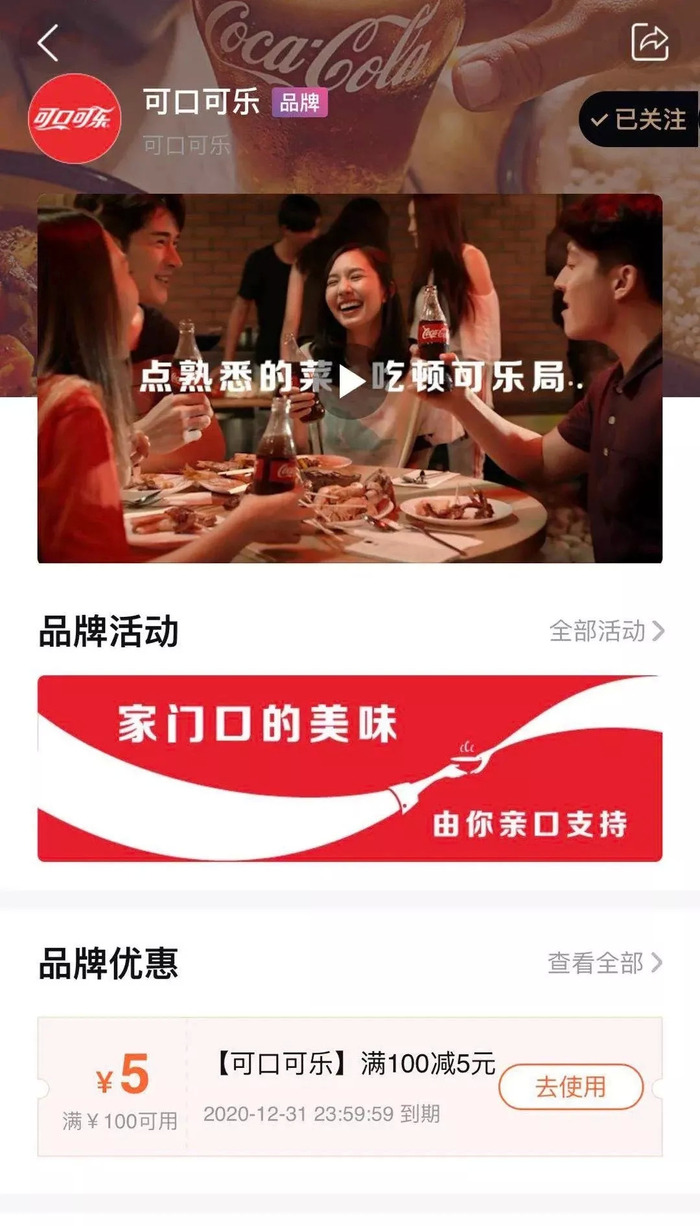
Task: Open 查看全部 brand coupons
Action: click(604, 963)
